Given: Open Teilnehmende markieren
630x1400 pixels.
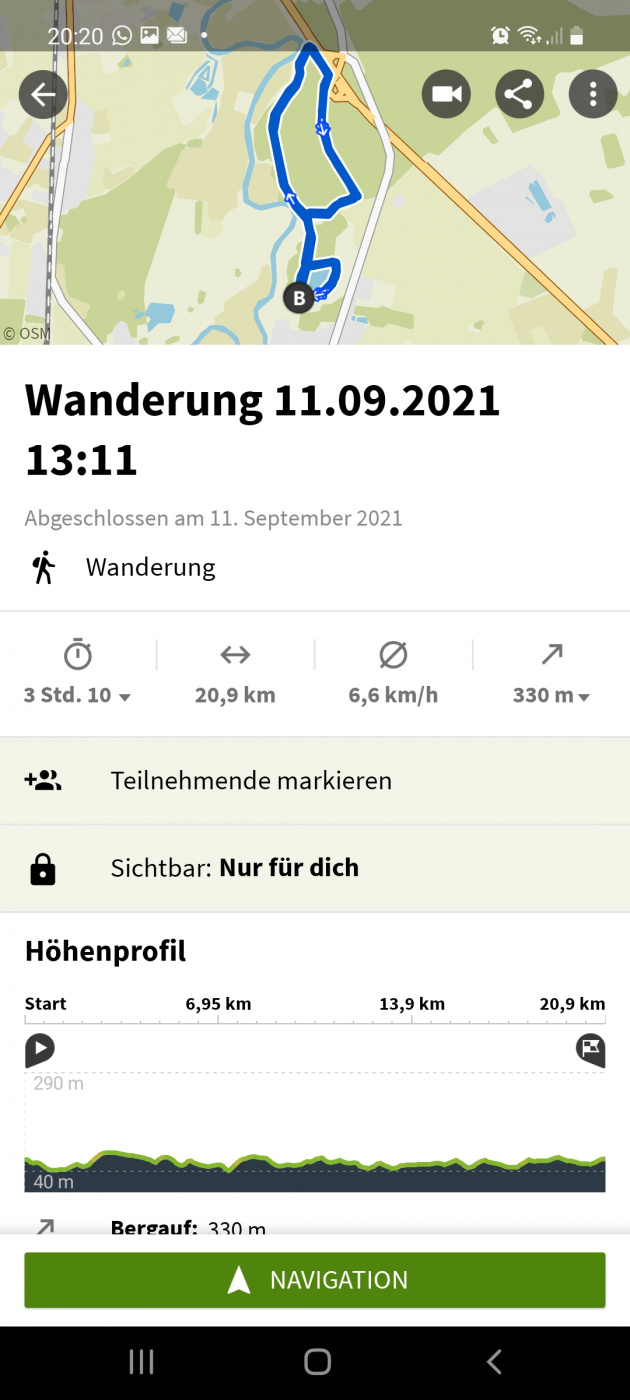Looking at the screenshot, I should click(x=315, y=781).
